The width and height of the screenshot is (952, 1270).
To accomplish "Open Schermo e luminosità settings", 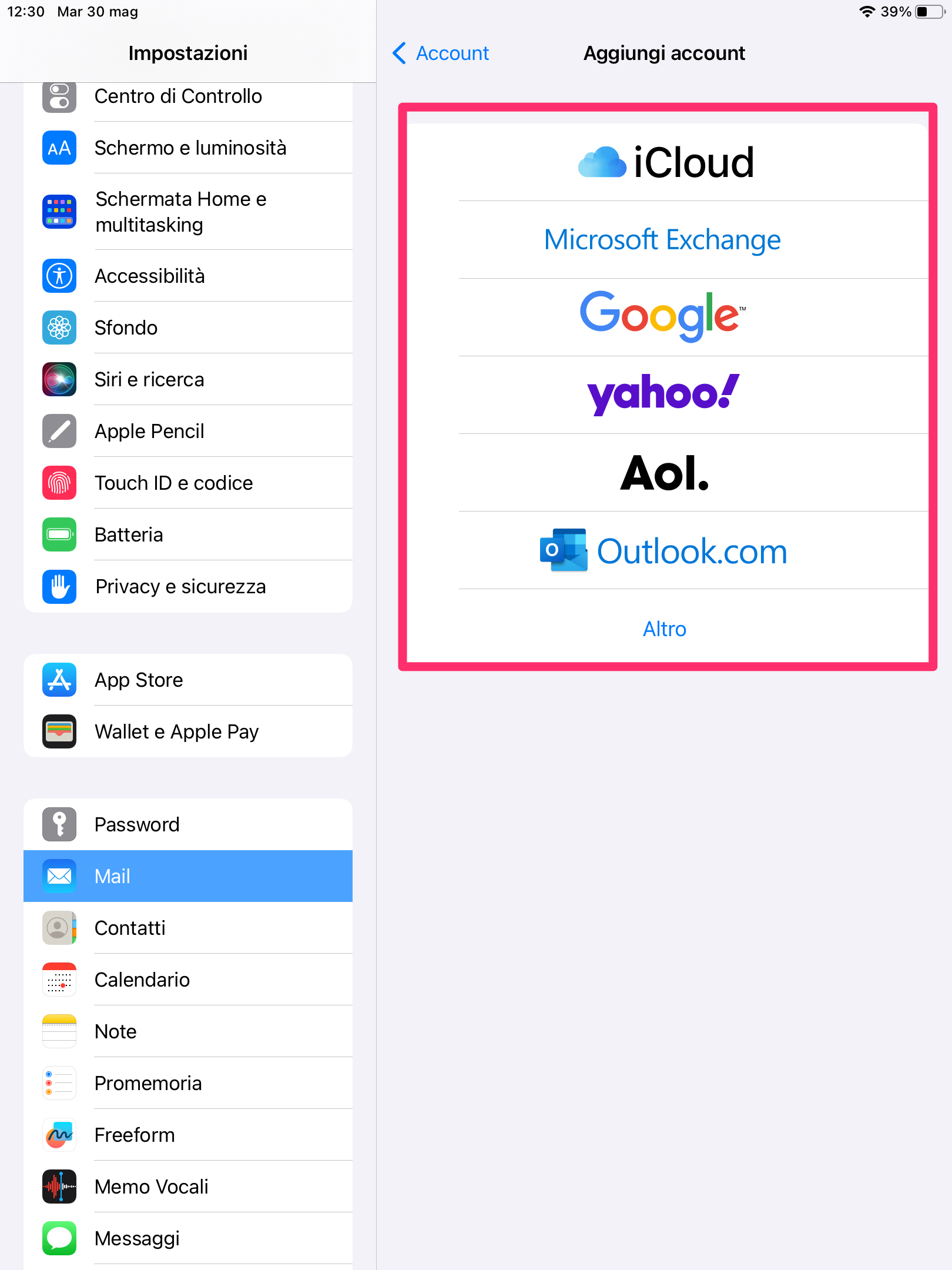I will (190, 148).
